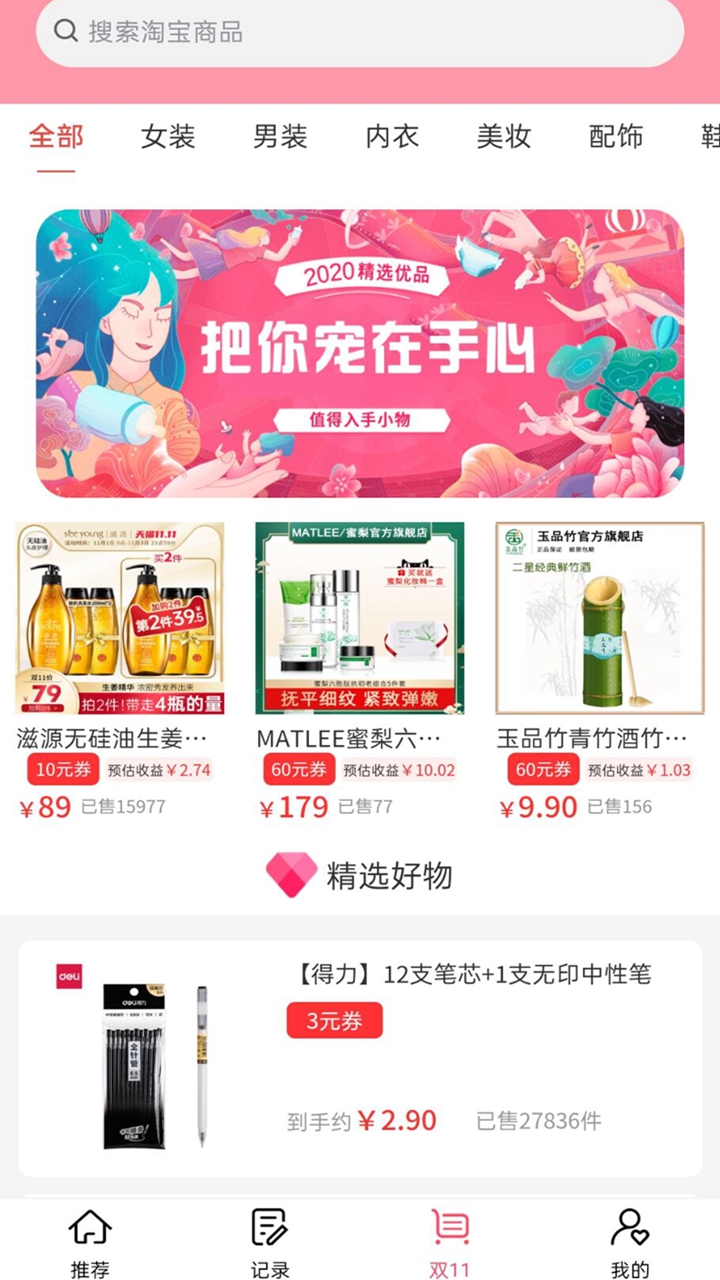
Task: Open the 记录 tab
Action: click(270, 1243)
